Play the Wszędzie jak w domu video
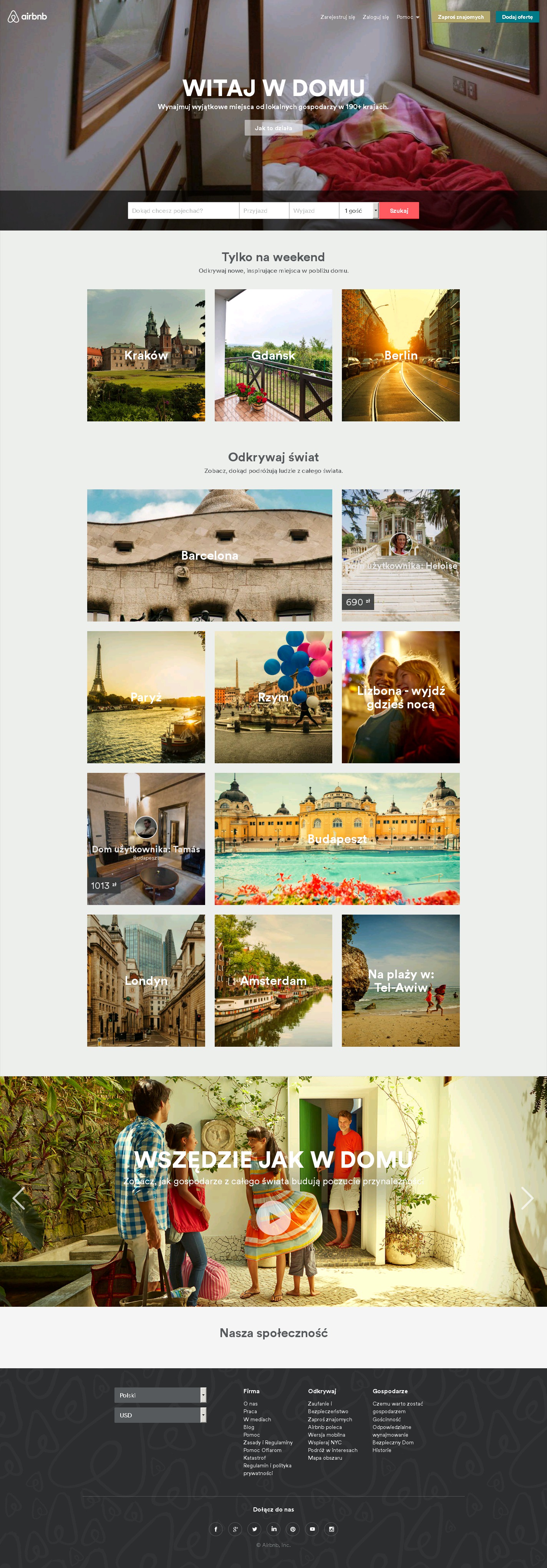The image size is (547, 1568). [273, 1218]
